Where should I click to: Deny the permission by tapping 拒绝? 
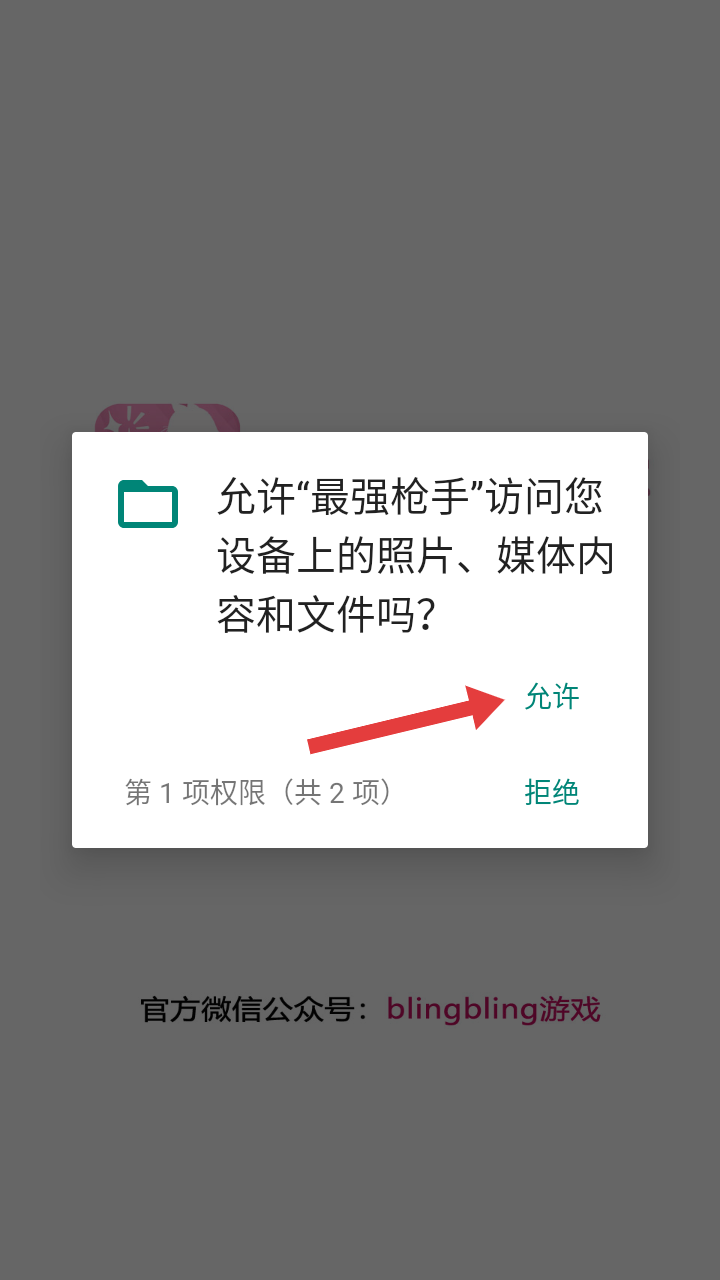pos(552,793)
